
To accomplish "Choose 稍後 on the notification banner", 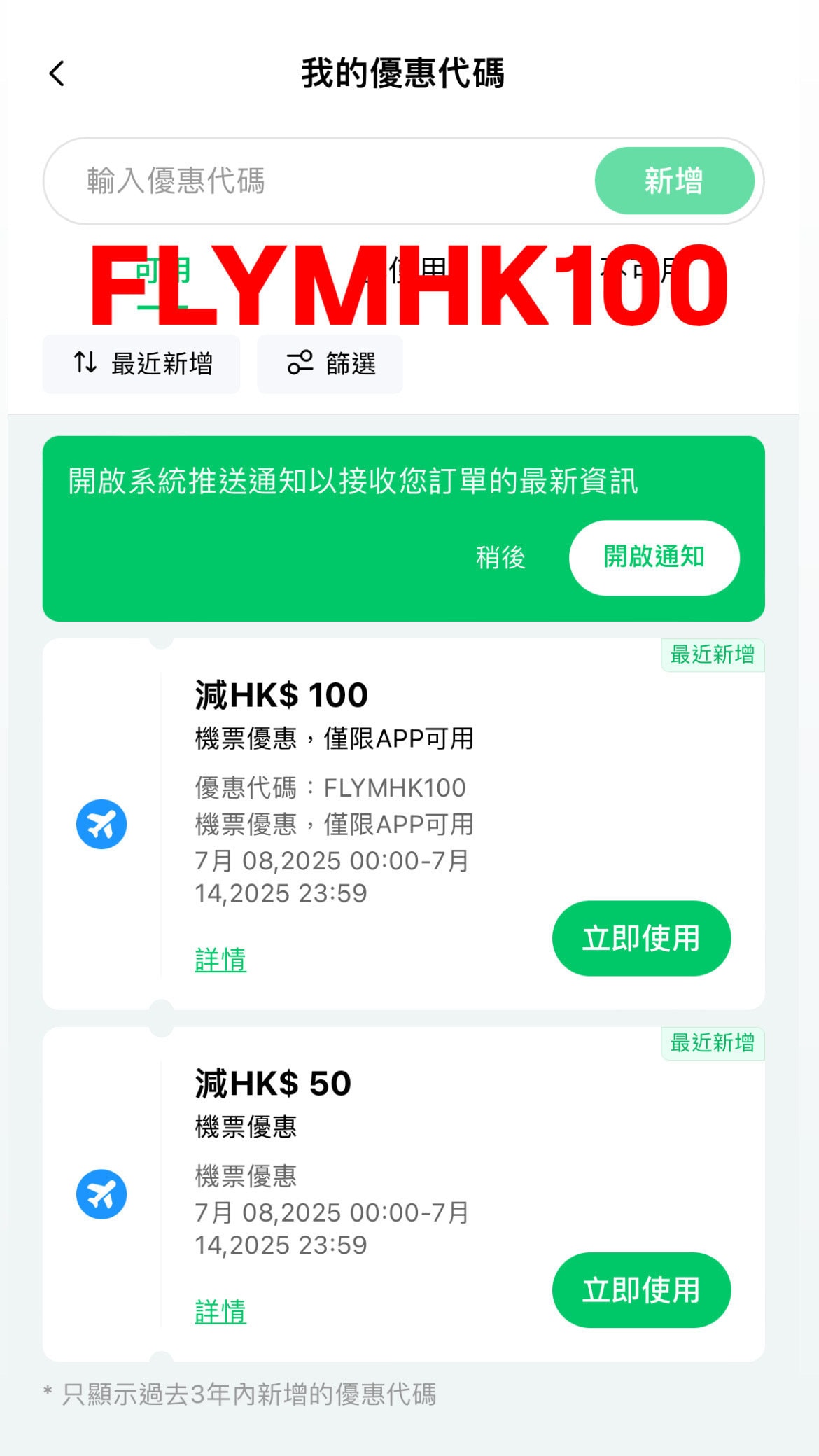I will 500,558.
